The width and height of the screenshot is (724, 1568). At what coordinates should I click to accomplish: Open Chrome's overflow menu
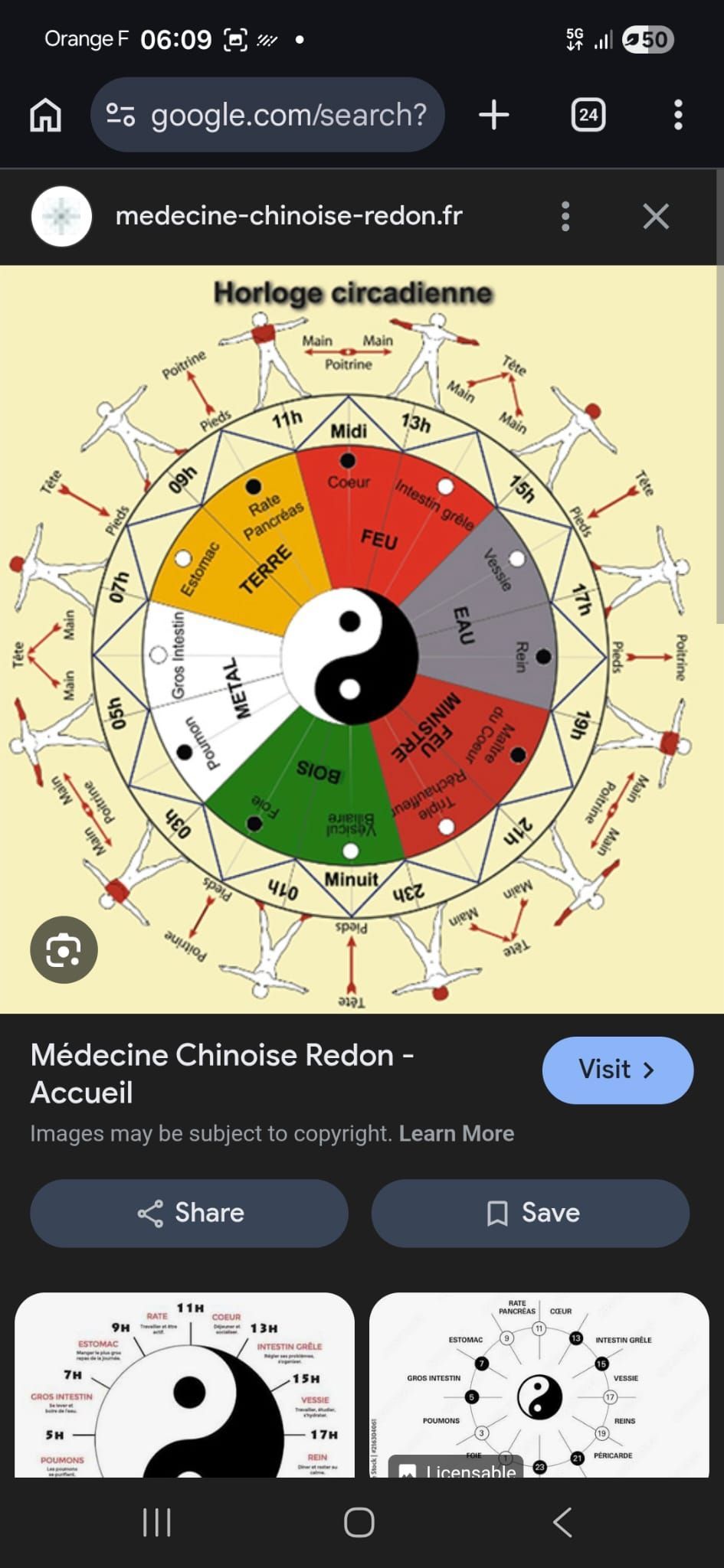pyautogui.click(x=677, y=115)
